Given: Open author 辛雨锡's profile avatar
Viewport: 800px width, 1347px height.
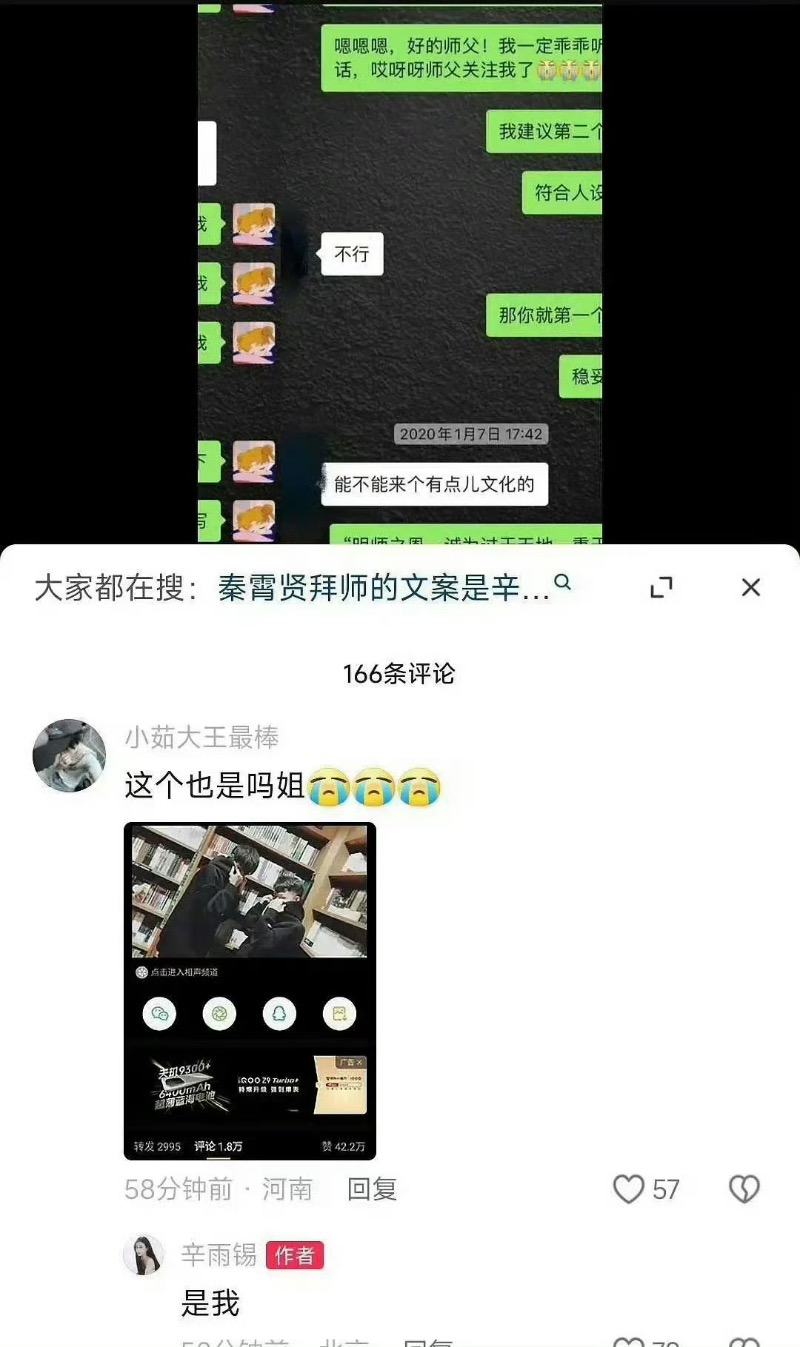Looking at the screenshot, I should 143,1255.
